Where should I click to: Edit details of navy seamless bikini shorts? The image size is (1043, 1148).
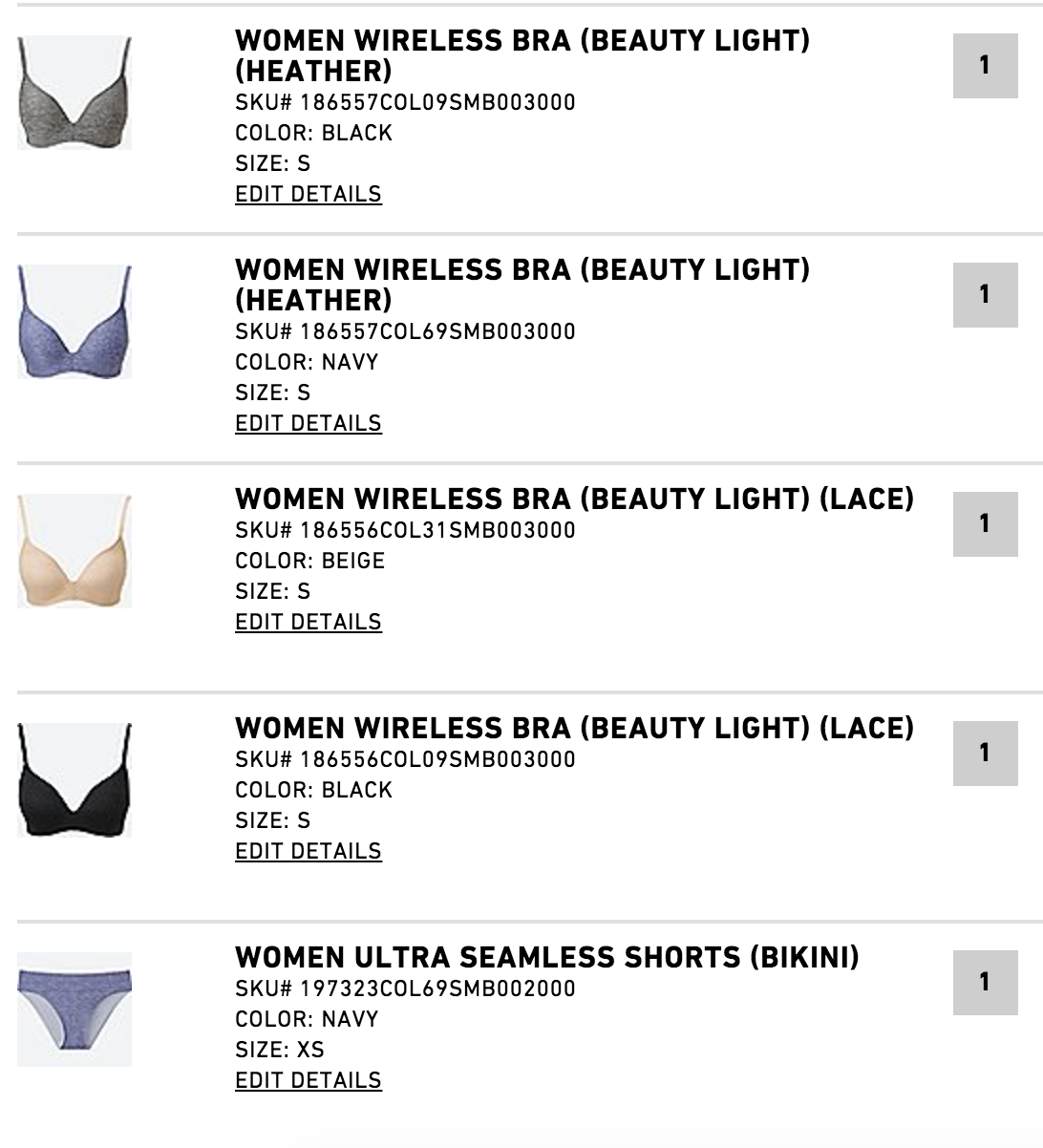[308, 1080]
